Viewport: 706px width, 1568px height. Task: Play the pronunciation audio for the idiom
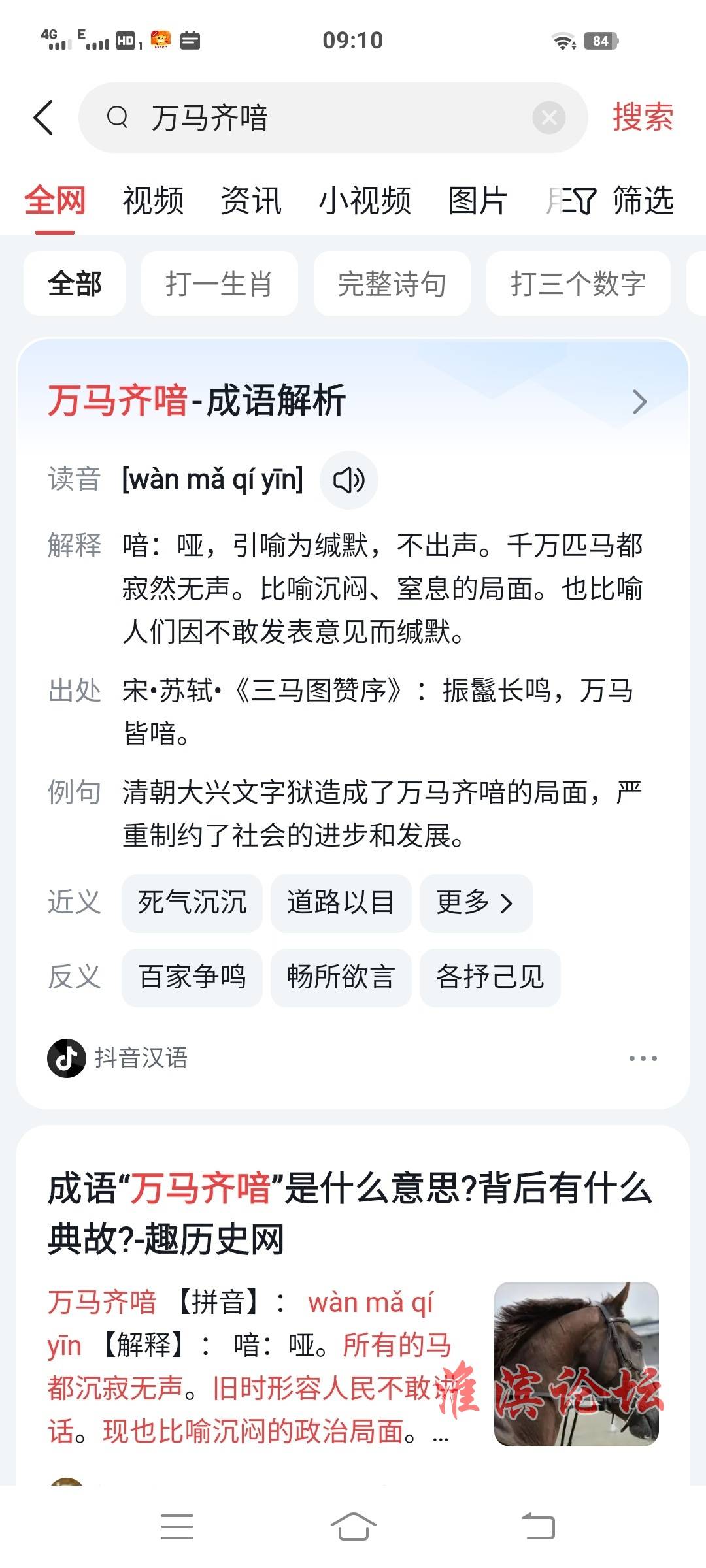pyautogui.click(x=349, y=480)
